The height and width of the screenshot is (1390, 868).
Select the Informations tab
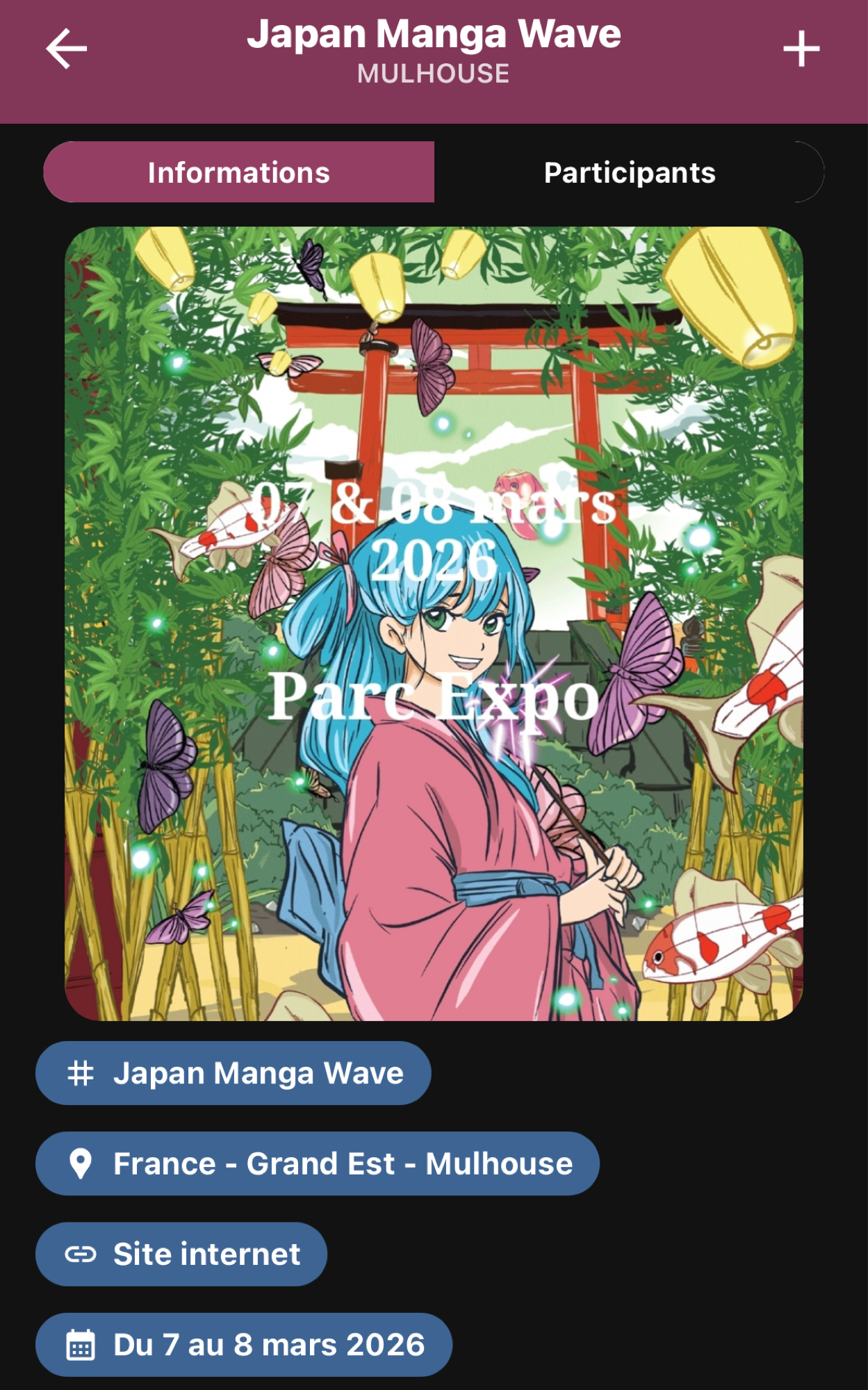pos(239,172)
